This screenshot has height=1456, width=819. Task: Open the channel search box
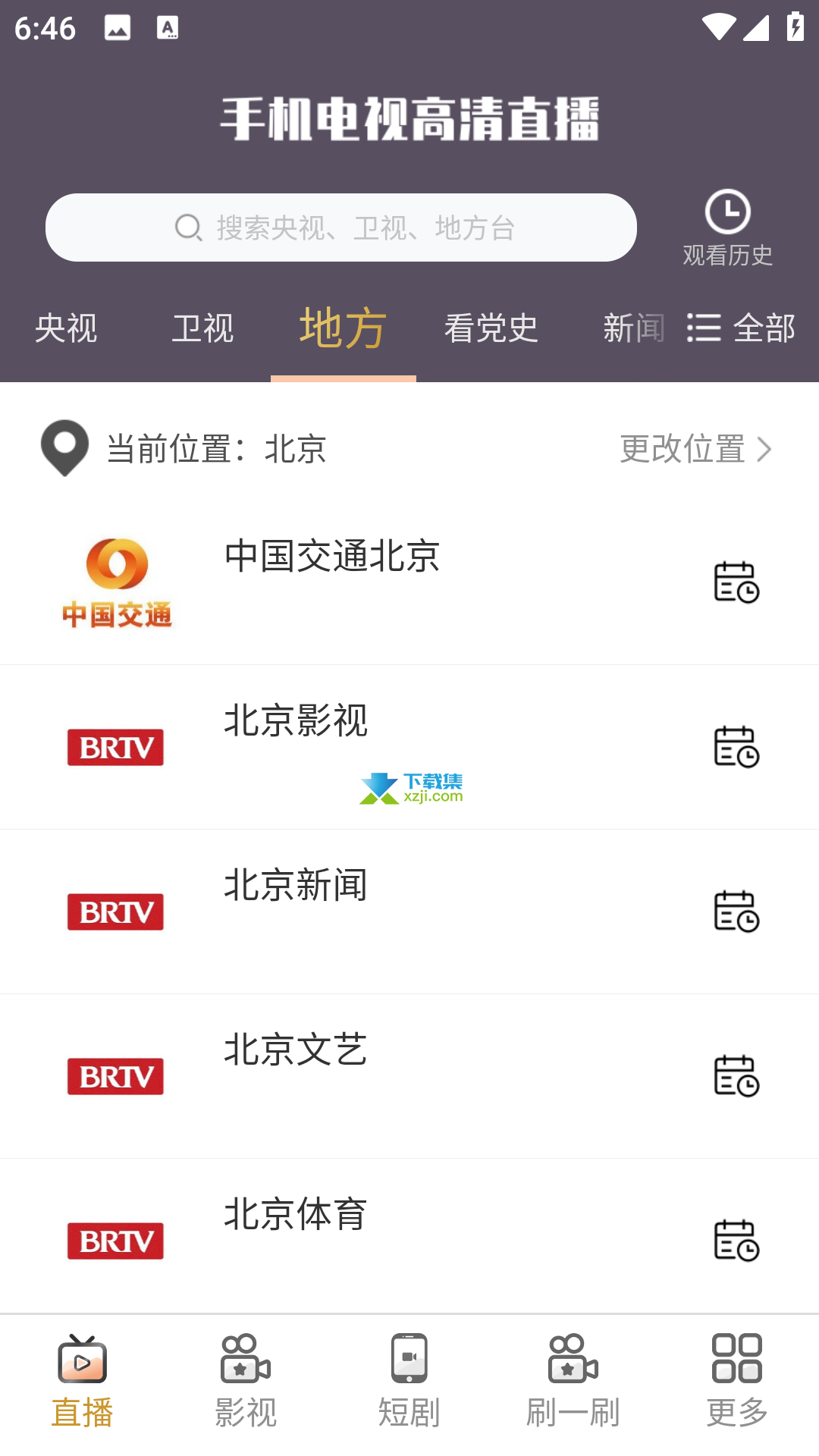click(x=340, y=227)
